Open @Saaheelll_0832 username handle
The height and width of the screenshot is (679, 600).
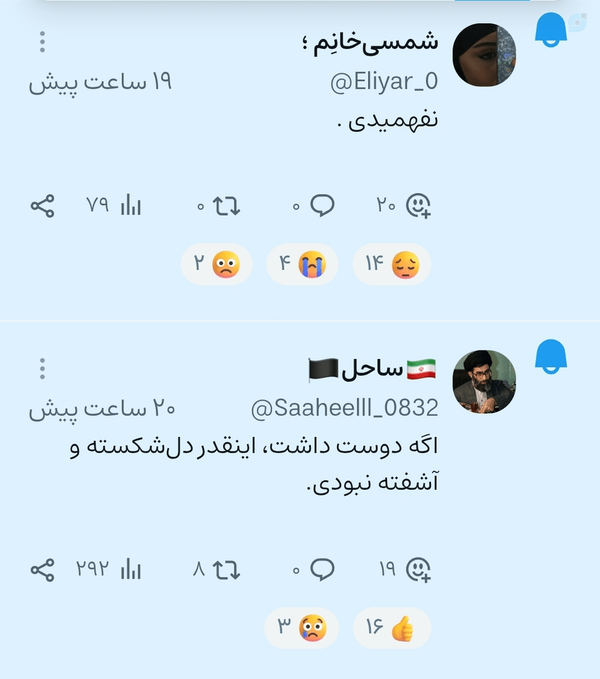[x=345, y=408]
